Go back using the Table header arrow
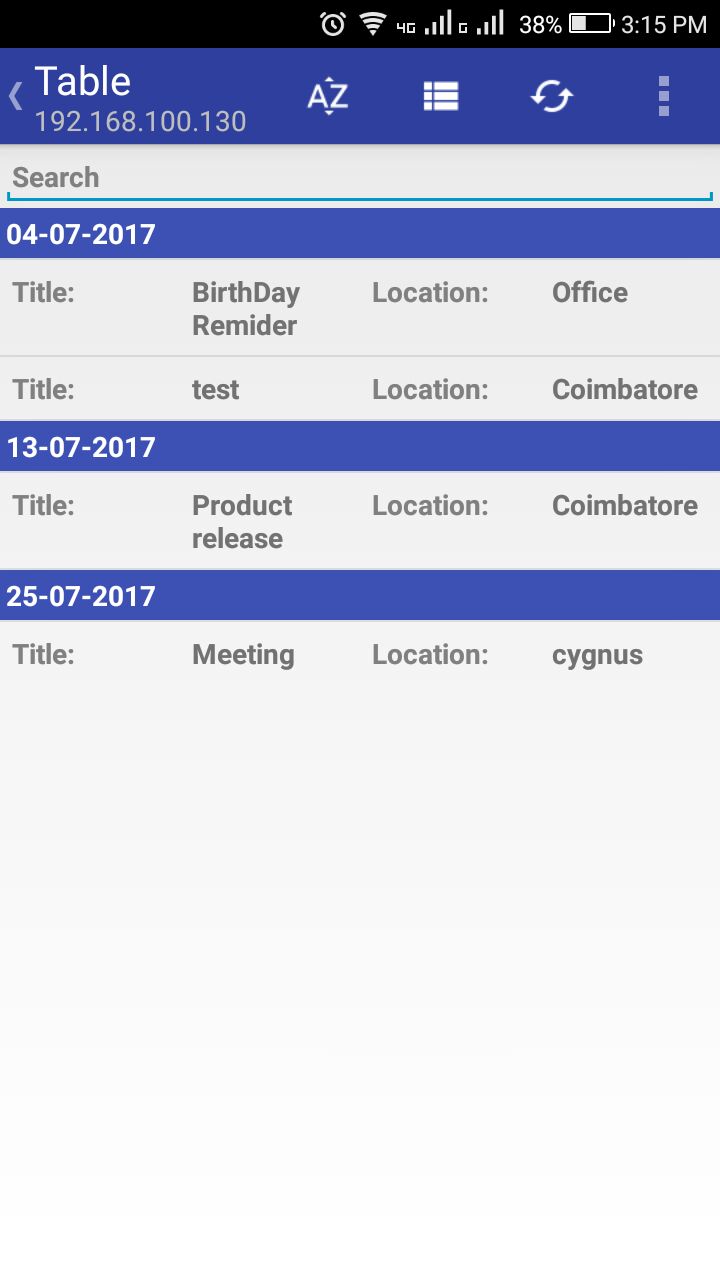720x1280 pixels. pos(15,97)
